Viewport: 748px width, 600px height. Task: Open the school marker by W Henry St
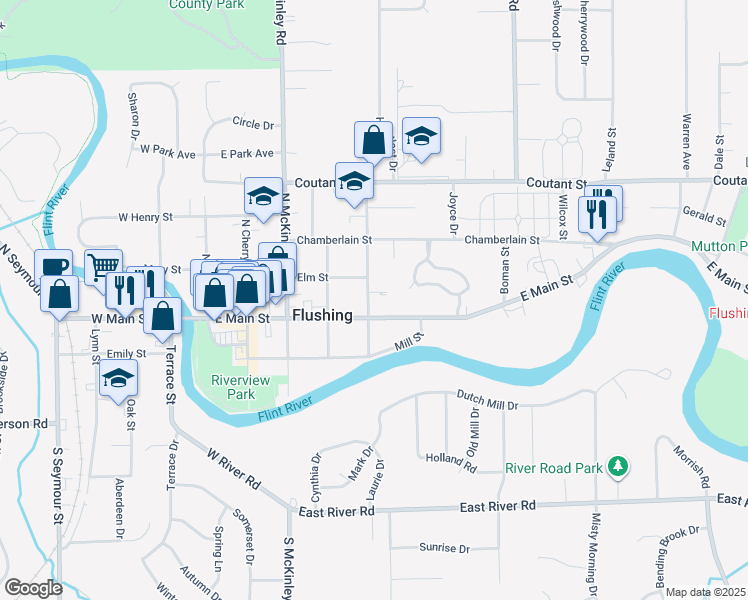point(263,195)
